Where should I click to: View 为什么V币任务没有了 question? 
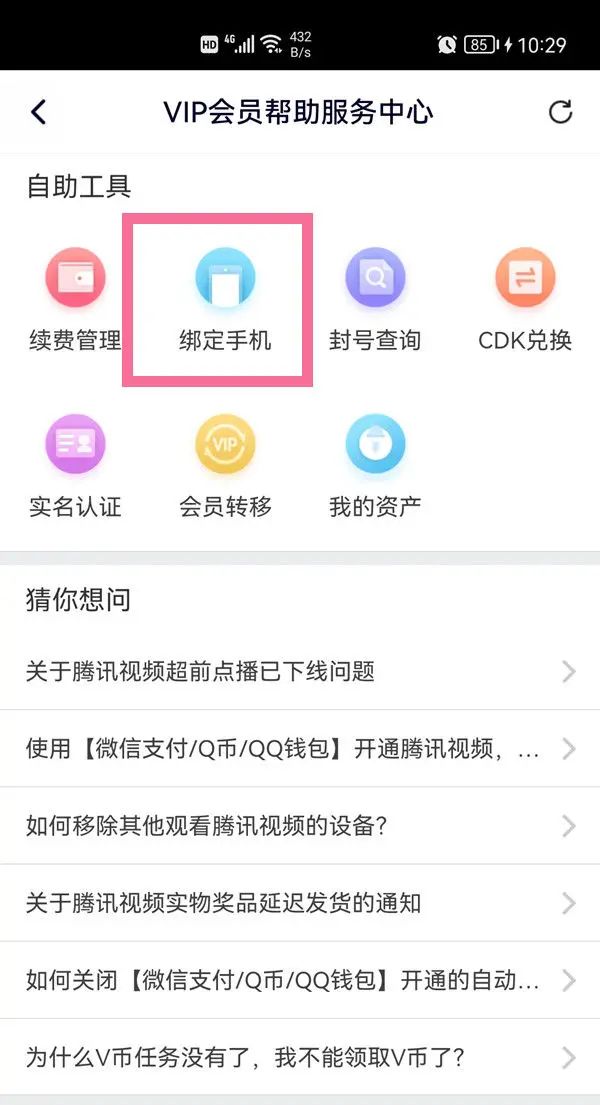pyautogui.click(x=300, y=1057)
